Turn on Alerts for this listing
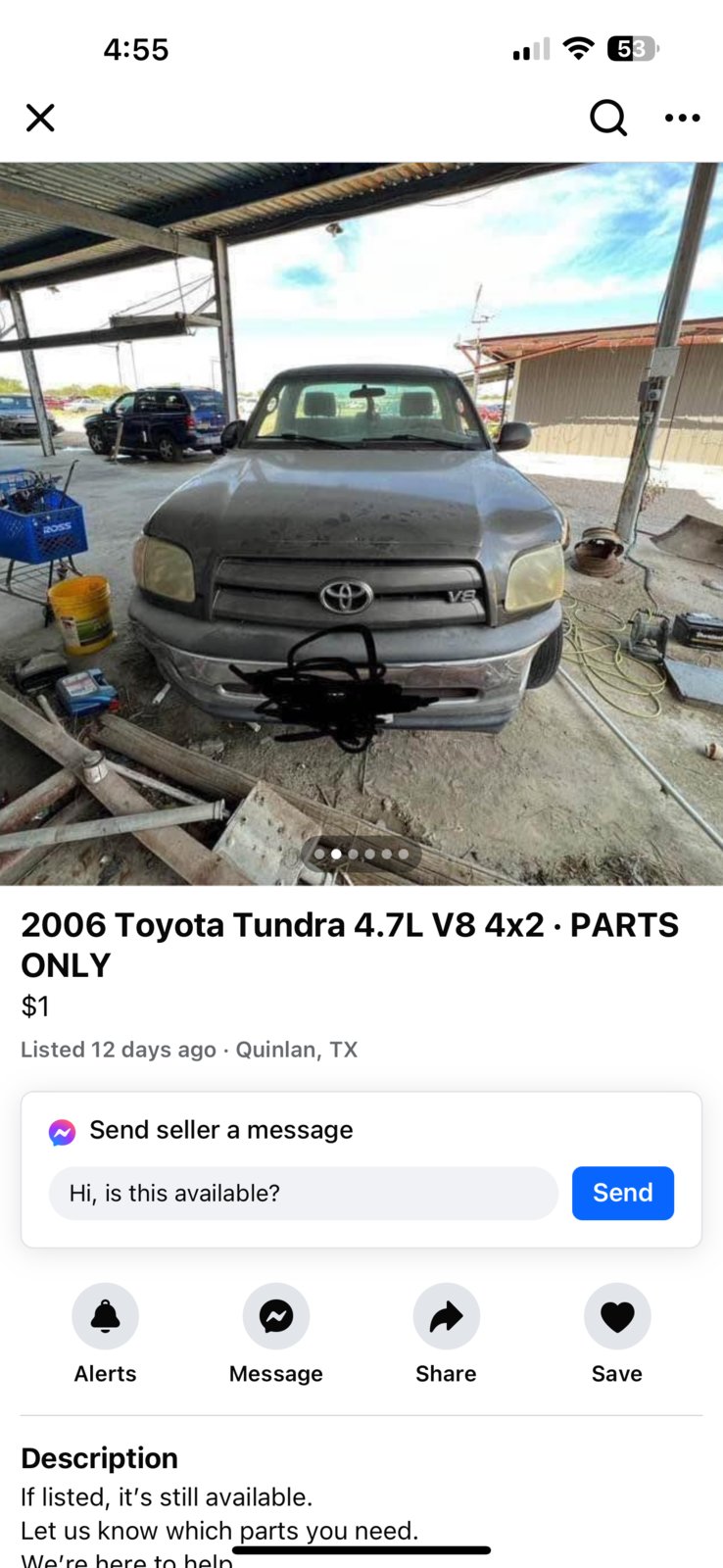This screenshot has height=1568, width=723. [105, 1316]
